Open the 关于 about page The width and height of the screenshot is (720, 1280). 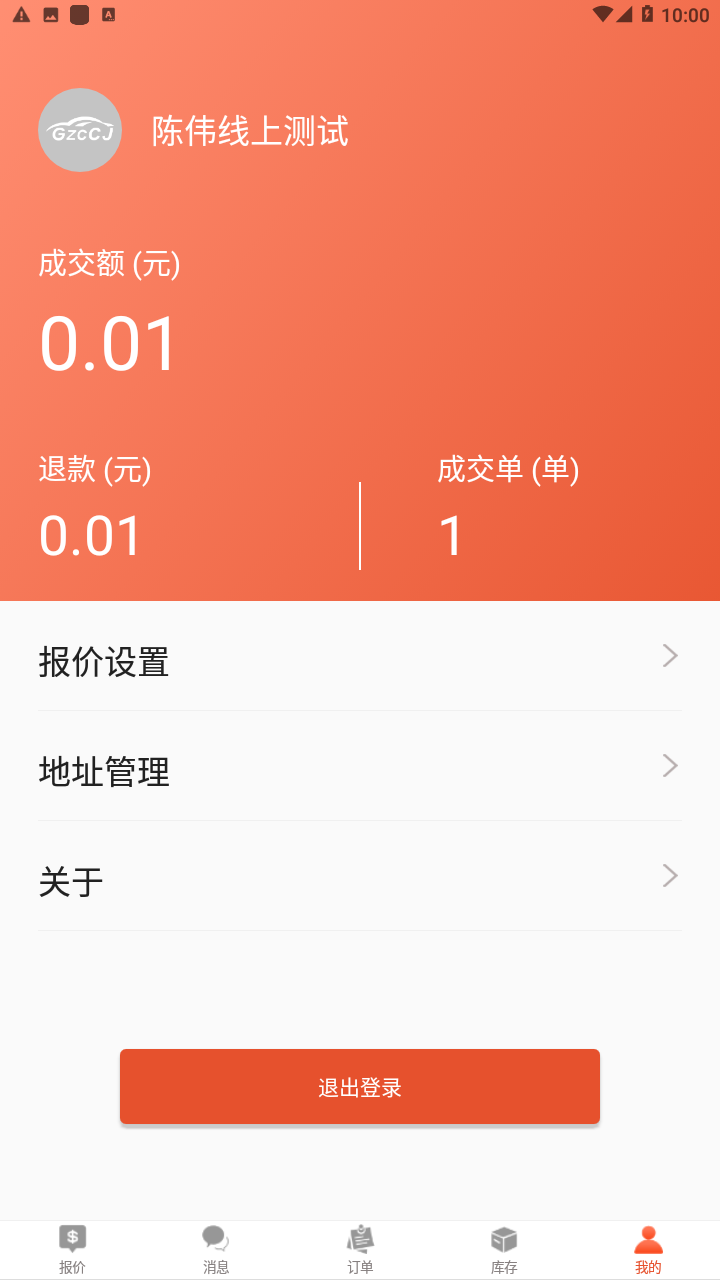(x=70, y=882)
